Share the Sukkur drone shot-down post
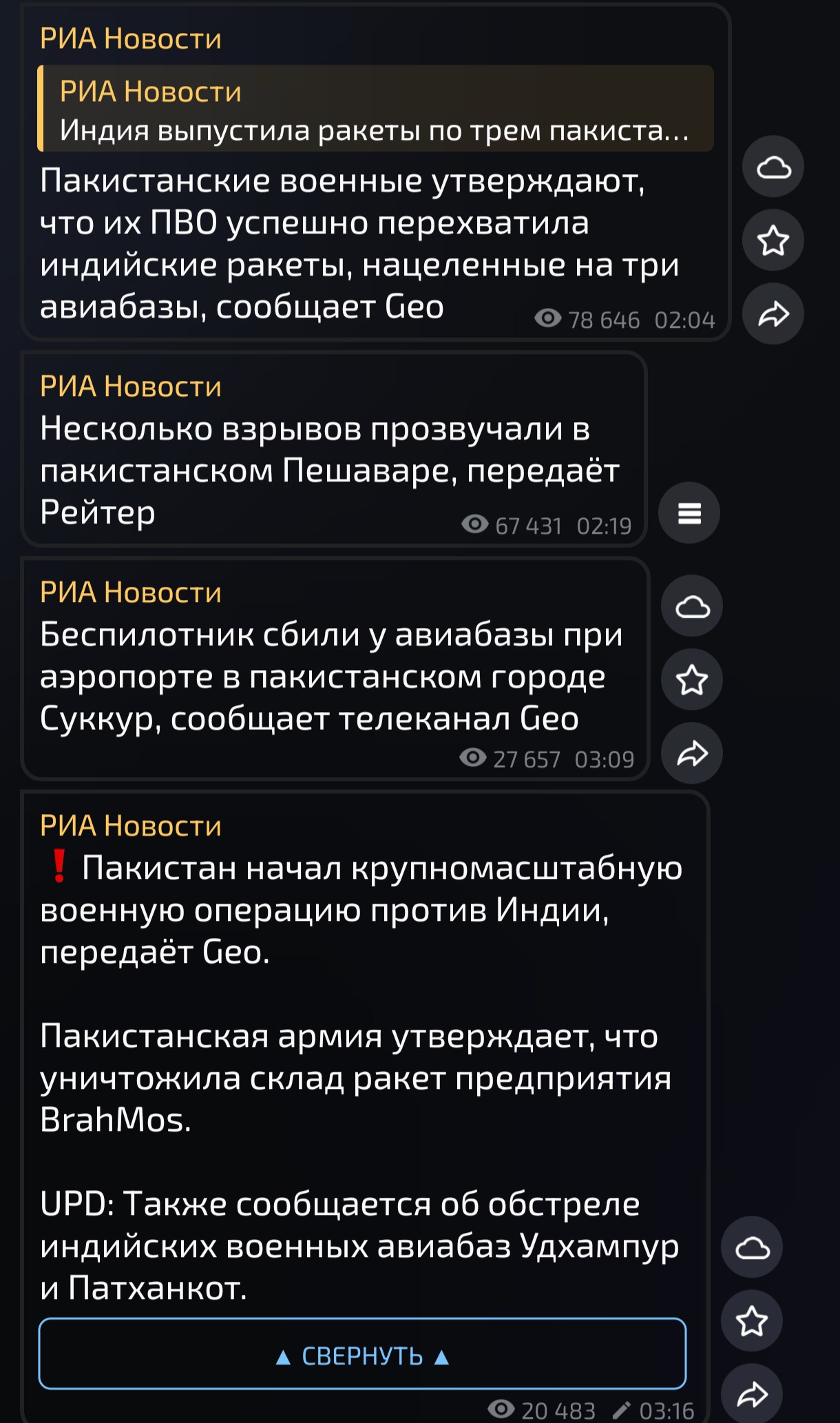The image size is (840, 1423). (692, 754)
